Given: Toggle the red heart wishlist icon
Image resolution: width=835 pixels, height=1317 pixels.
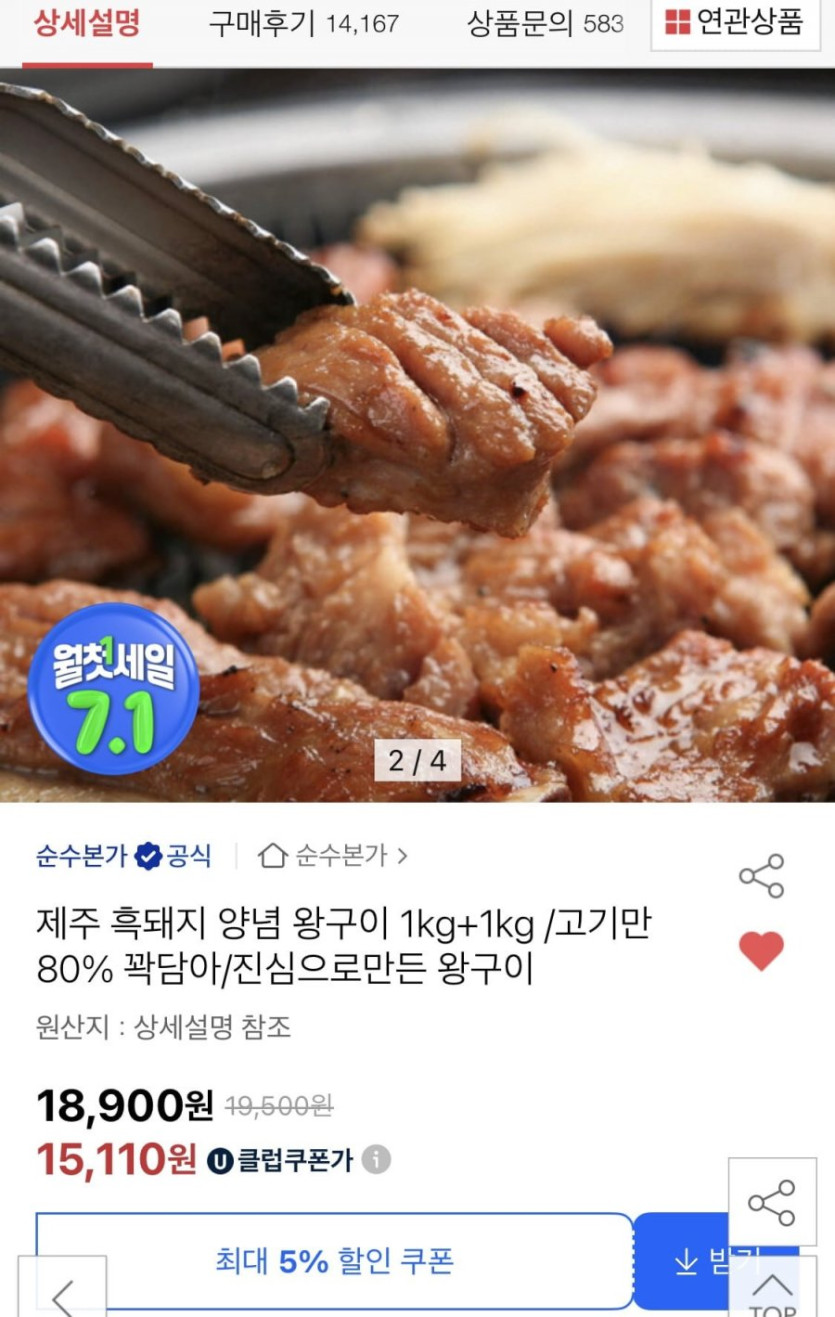Looking at the screenshot, I should click(x=761, y=950).
